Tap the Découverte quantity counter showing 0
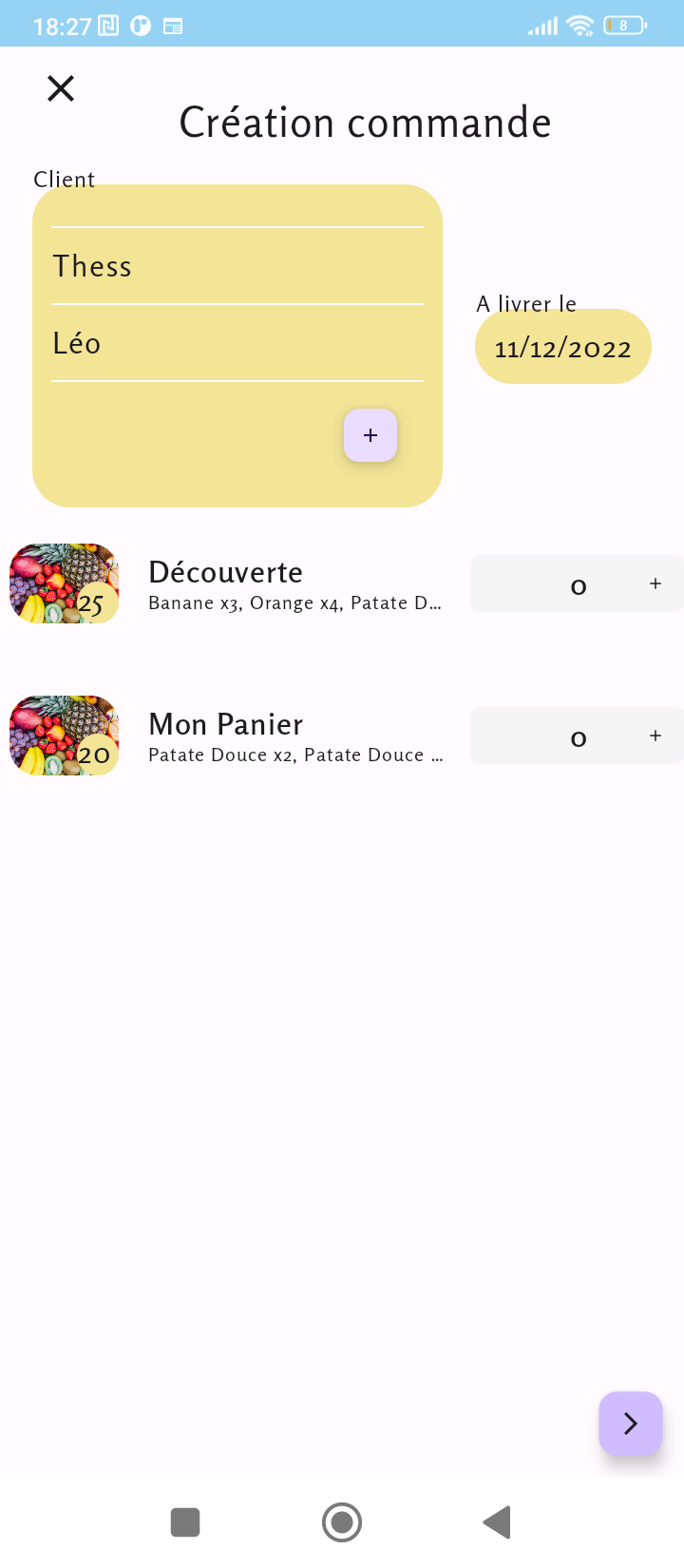This screenshot has width=684, height=1568. pos(578,583)
